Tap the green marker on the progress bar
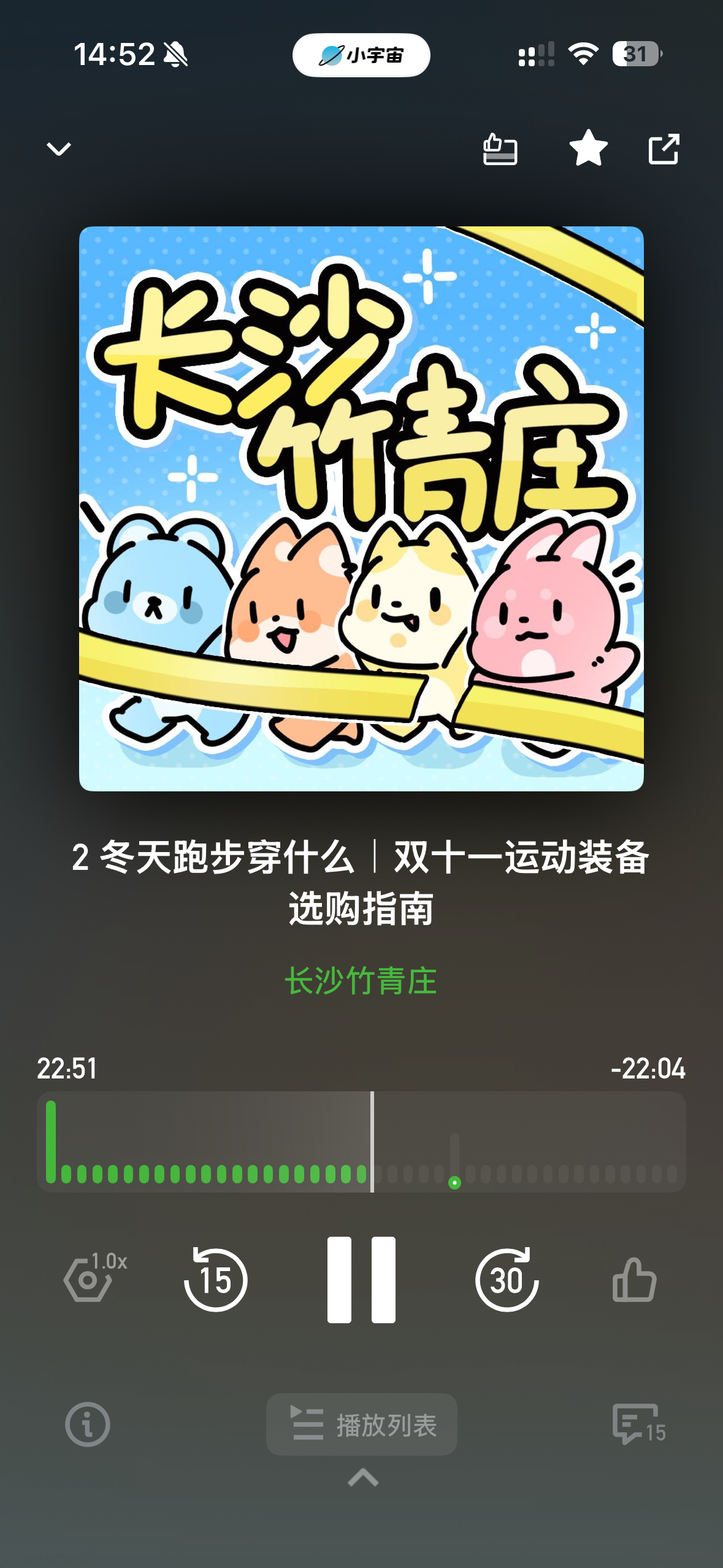 (x=454, y=1182)
